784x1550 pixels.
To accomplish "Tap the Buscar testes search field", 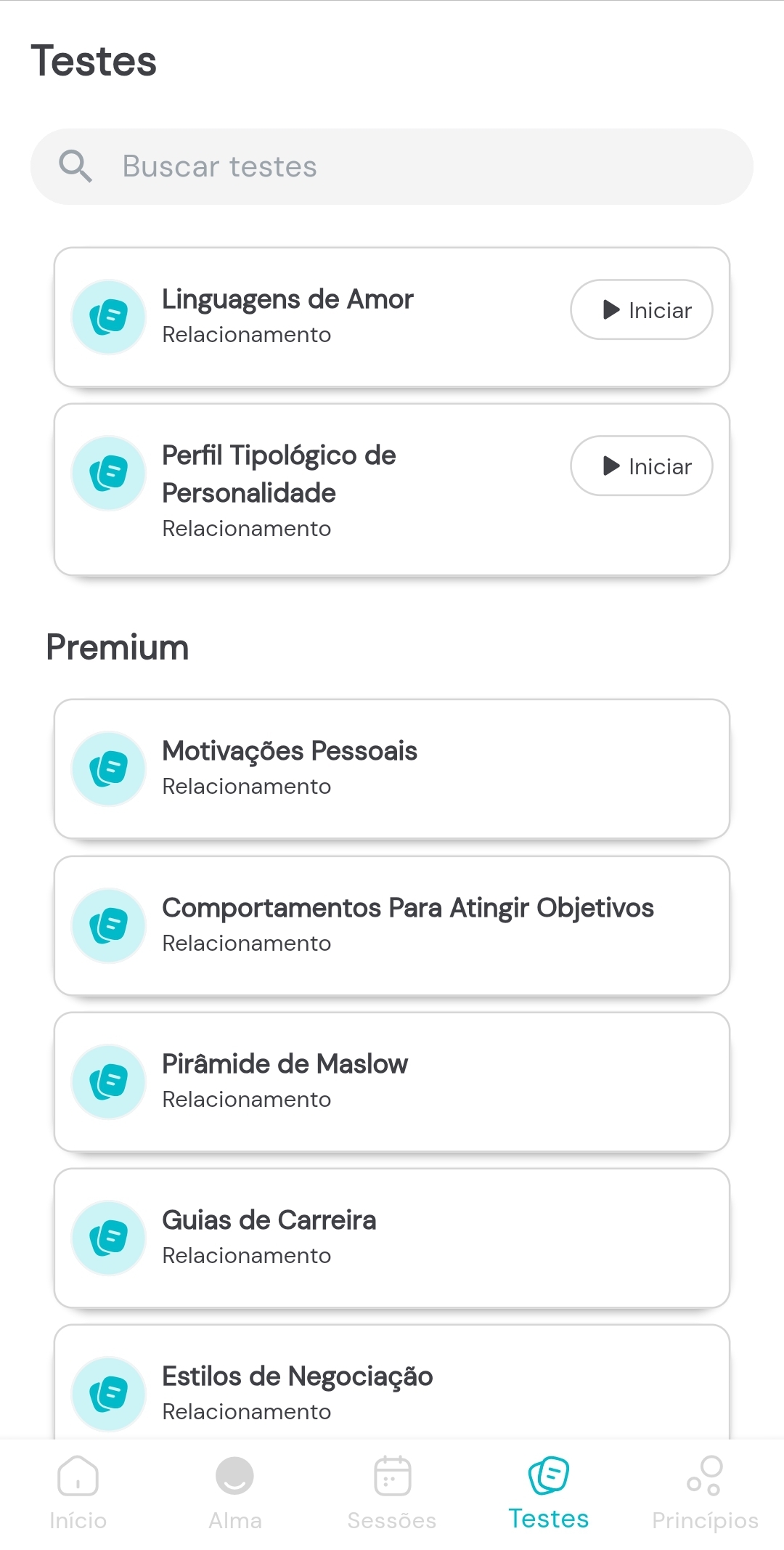I will click(x=392, y=166).
